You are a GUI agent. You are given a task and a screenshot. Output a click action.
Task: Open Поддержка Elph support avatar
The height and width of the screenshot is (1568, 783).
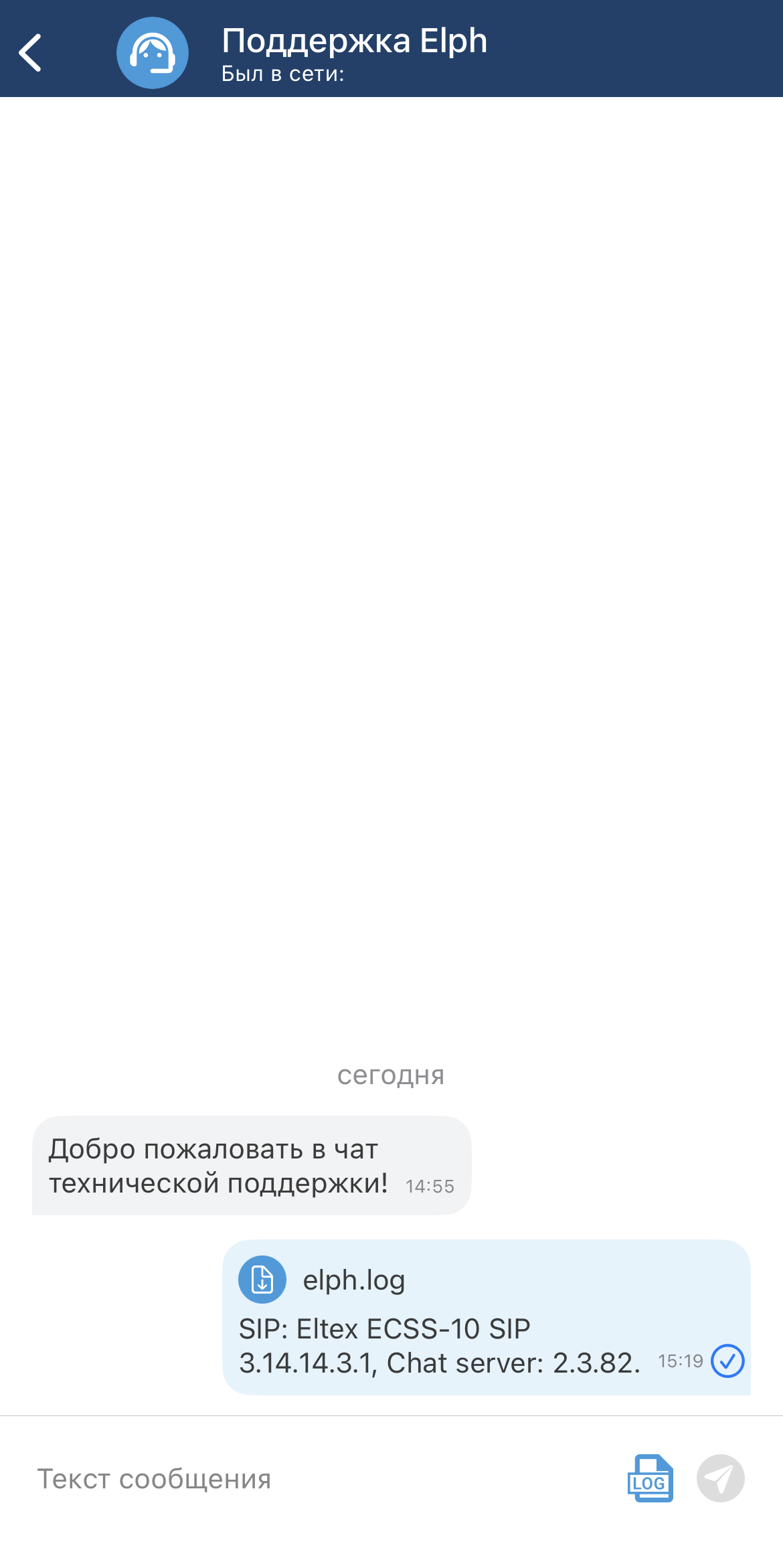coord(153,53)
